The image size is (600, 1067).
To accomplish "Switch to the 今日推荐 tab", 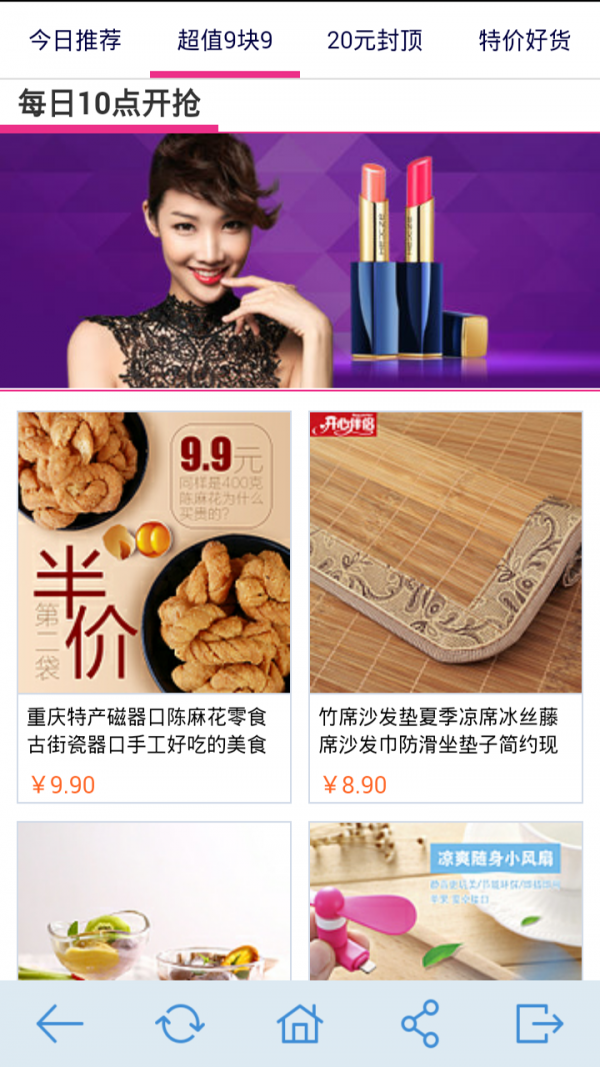I will (75, 41).
